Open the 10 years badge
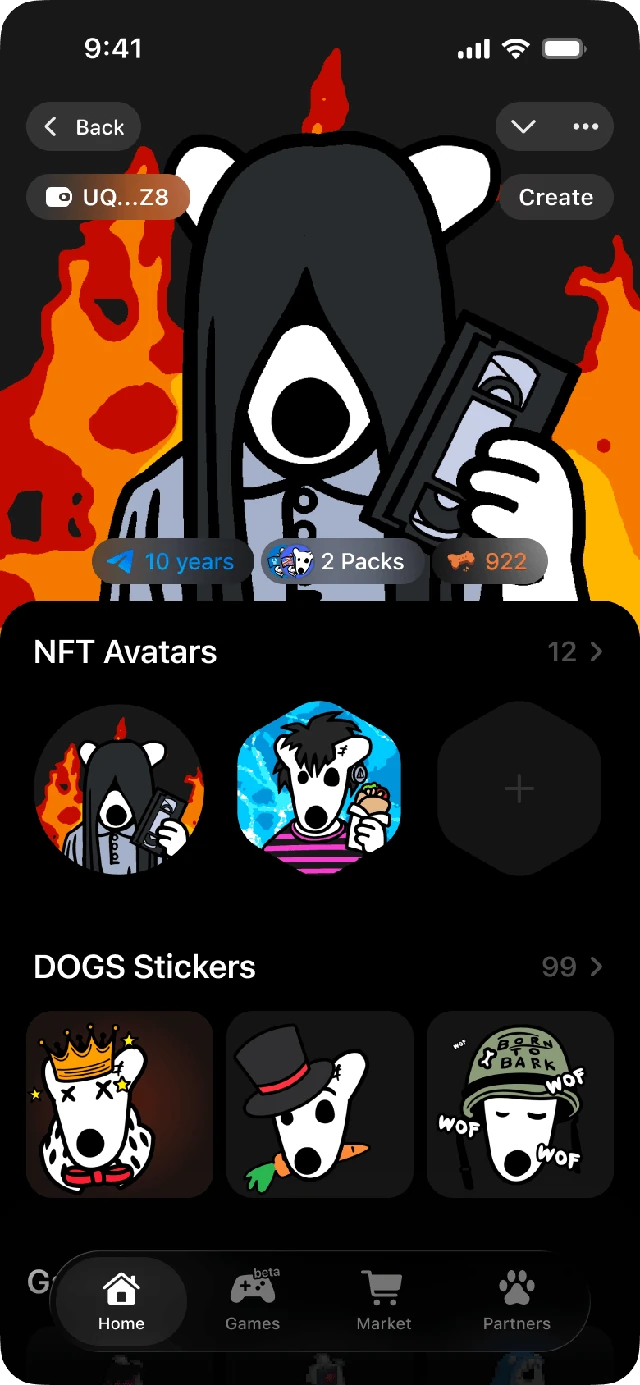Viewport: 640px width, 1385px height. tap(172, 562)
